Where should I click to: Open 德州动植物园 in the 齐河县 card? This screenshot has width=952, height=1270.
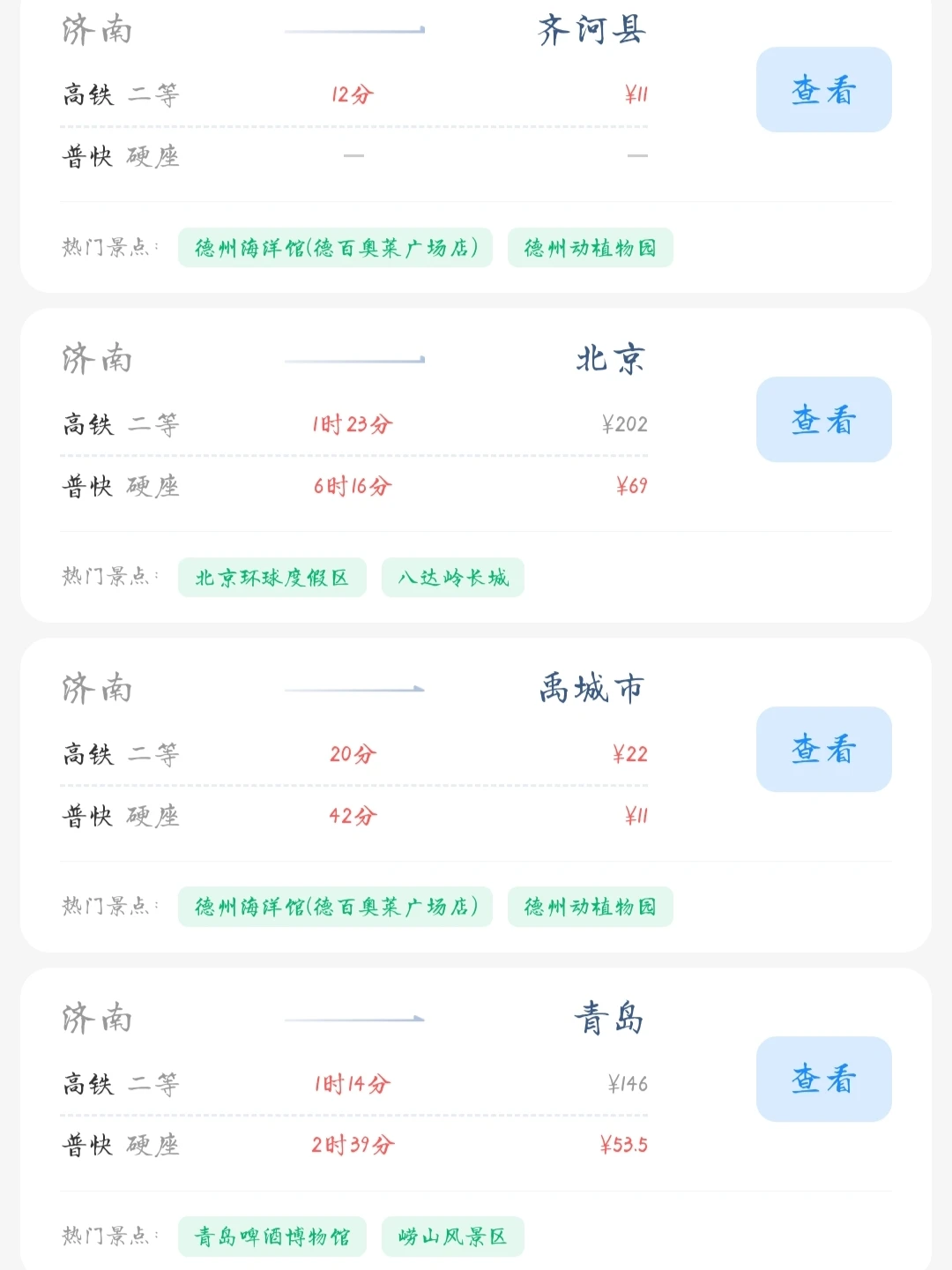coord(590,248)
